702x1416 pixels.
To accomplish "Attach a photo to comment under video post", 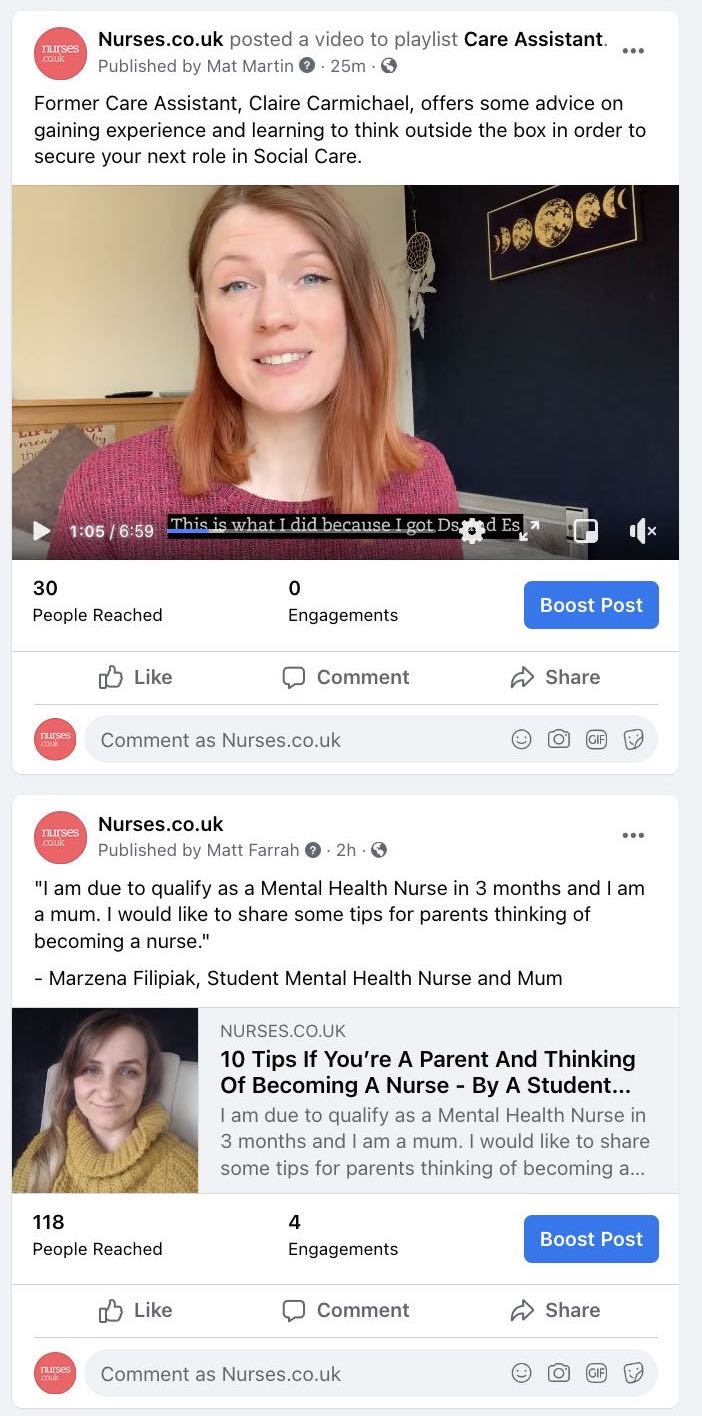I will point(558,740).
